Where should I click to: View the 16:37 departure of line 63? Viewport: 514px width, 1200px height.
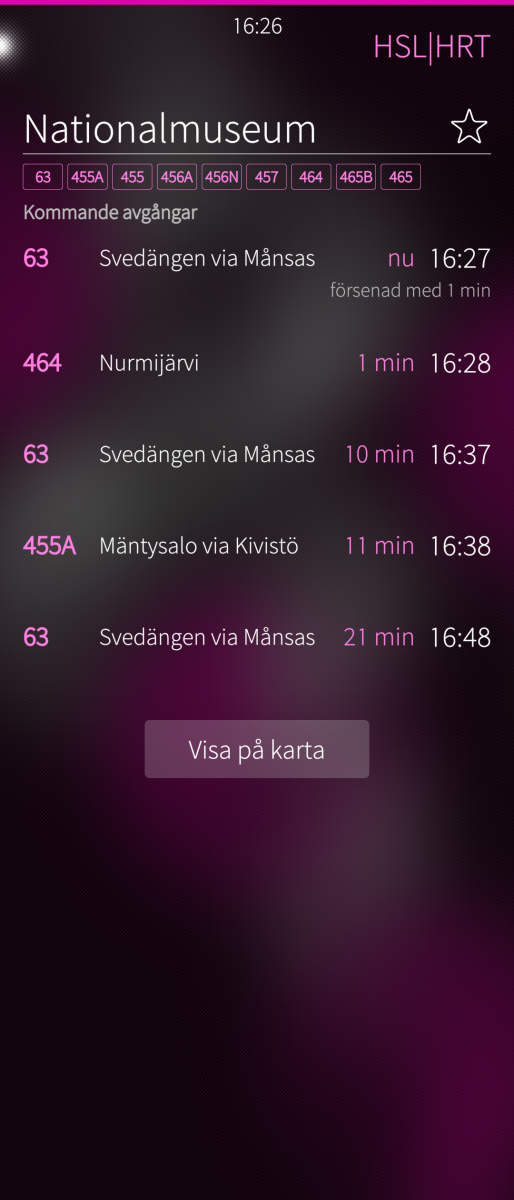pos(257,455)
